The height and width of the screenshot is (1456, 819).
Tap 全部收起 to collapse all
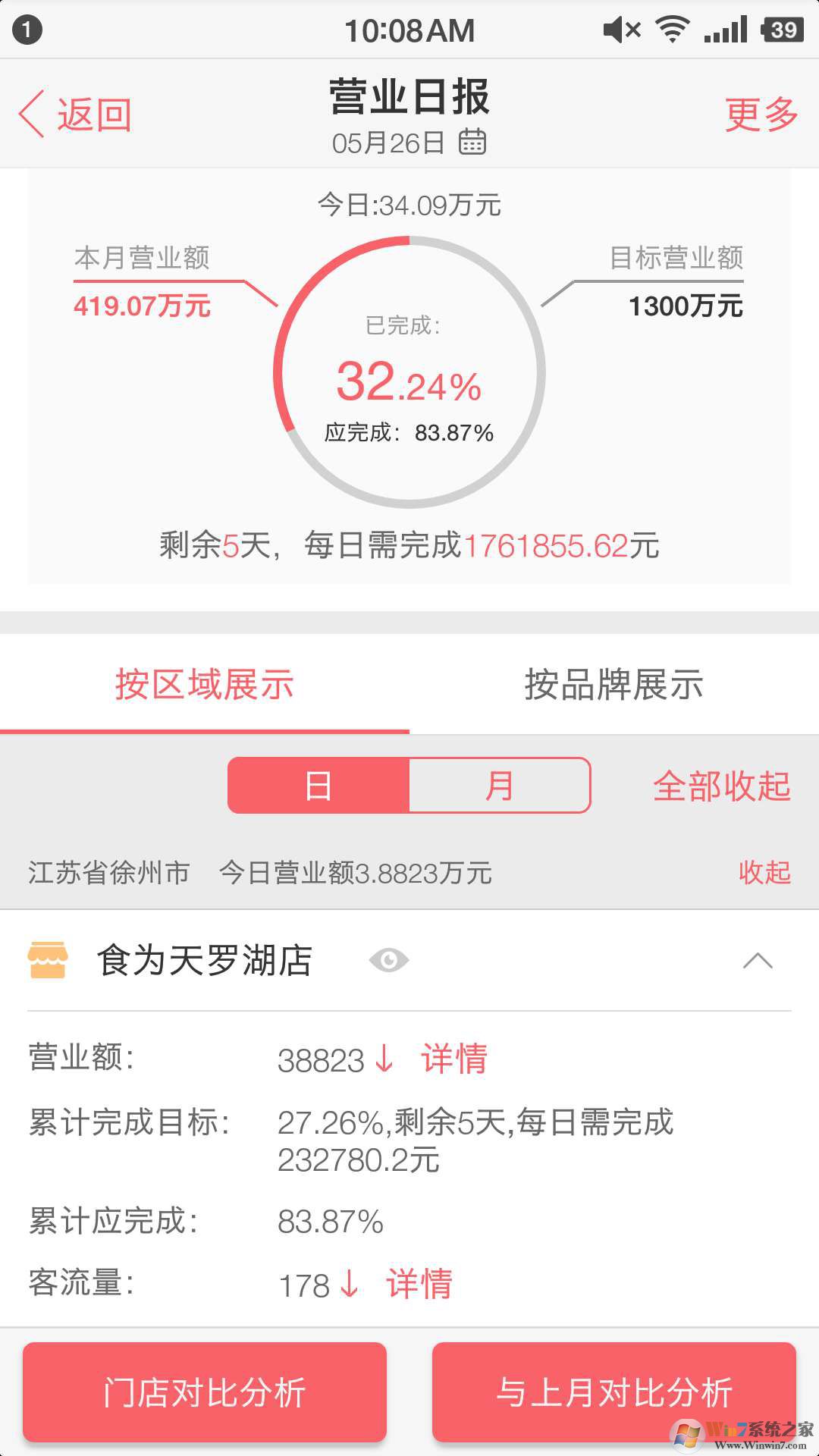pos(721,786)
